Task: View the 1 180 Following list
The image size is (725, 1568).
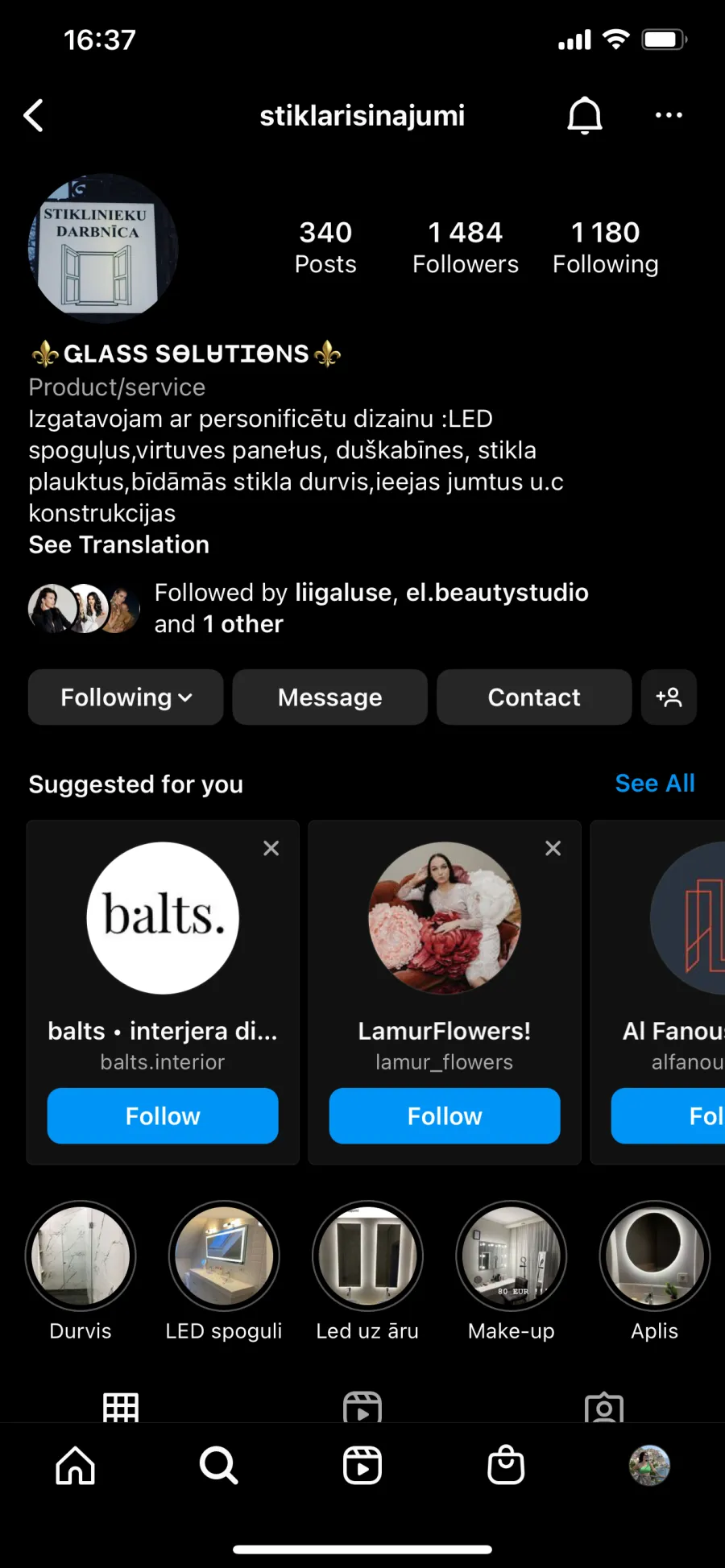Action: [606, 247]
